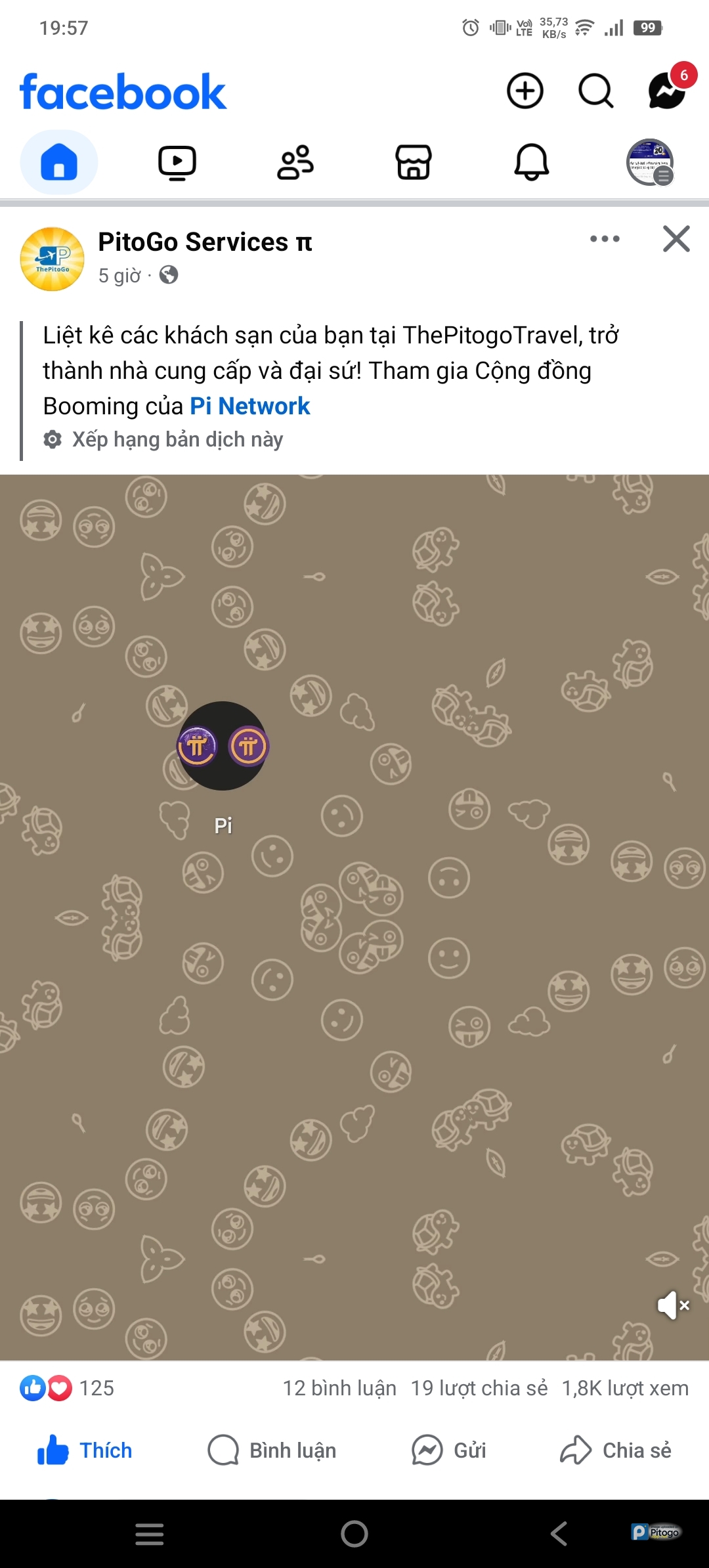Share the post with Chia sẻ
Screen dimensions: 709x1568
616,1450
